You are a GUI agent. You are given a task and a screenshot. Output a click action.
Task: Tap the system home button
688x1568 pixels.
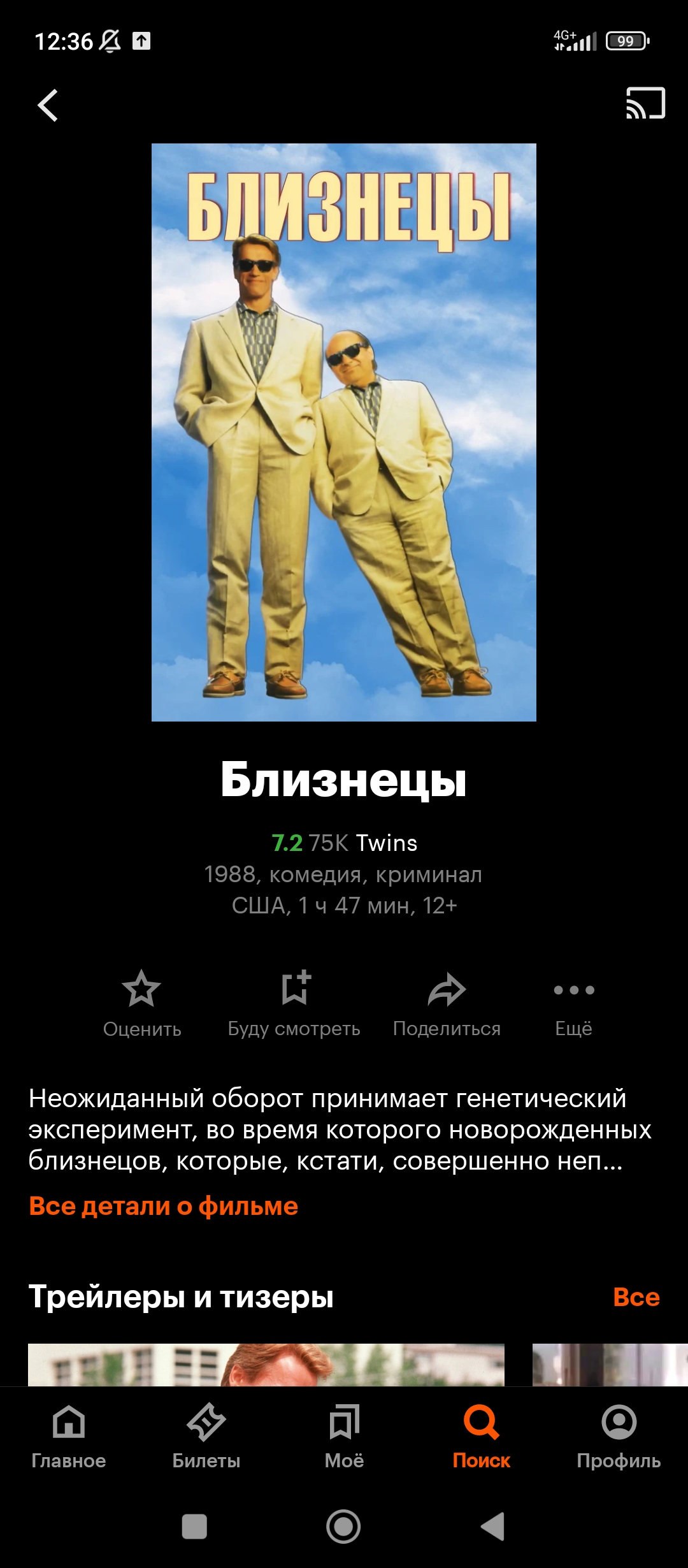(x=343, y=1527)
